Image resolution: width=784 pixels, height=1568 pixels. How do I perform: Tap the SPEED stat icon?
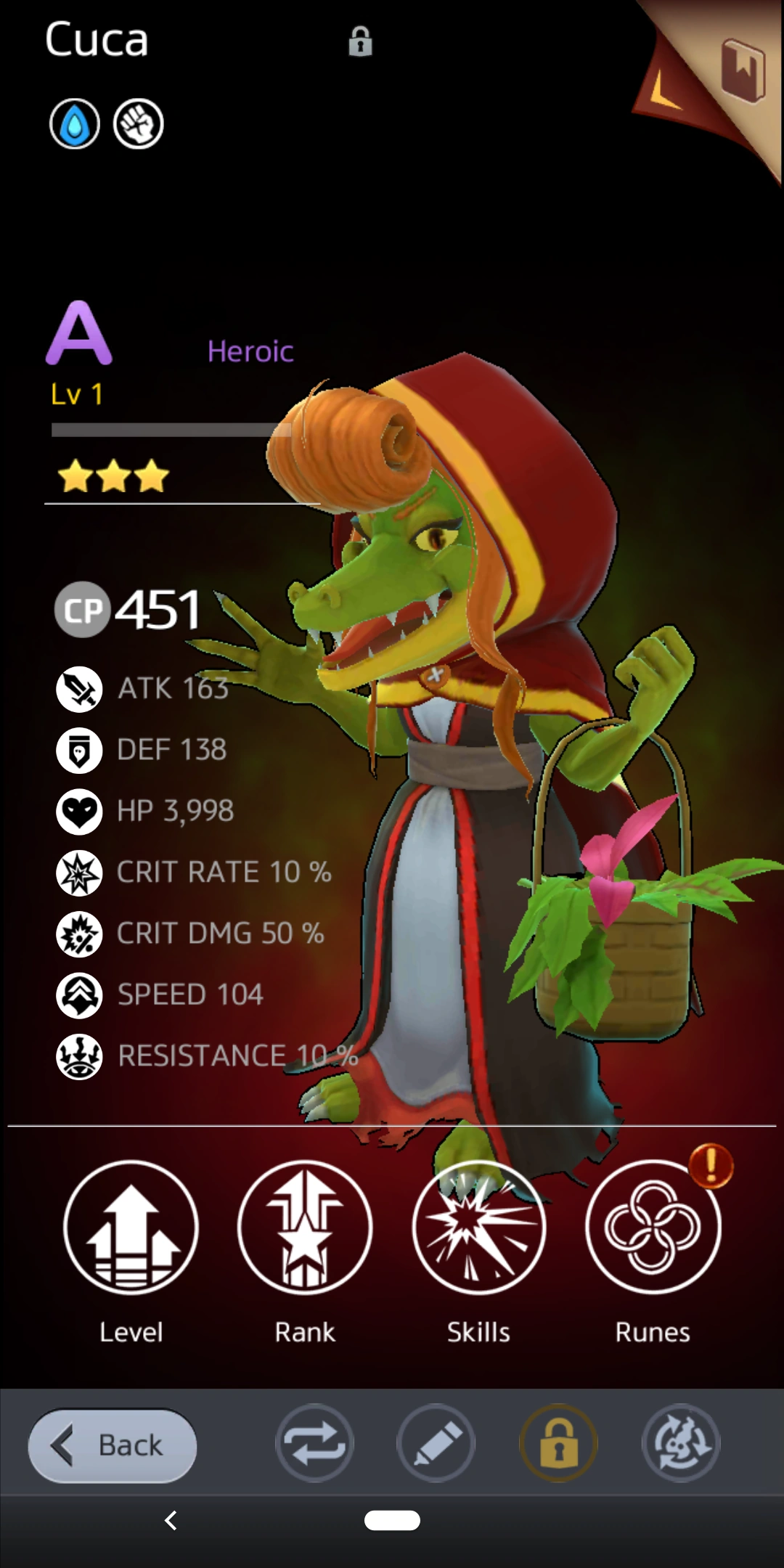click(x=78, y=994)
